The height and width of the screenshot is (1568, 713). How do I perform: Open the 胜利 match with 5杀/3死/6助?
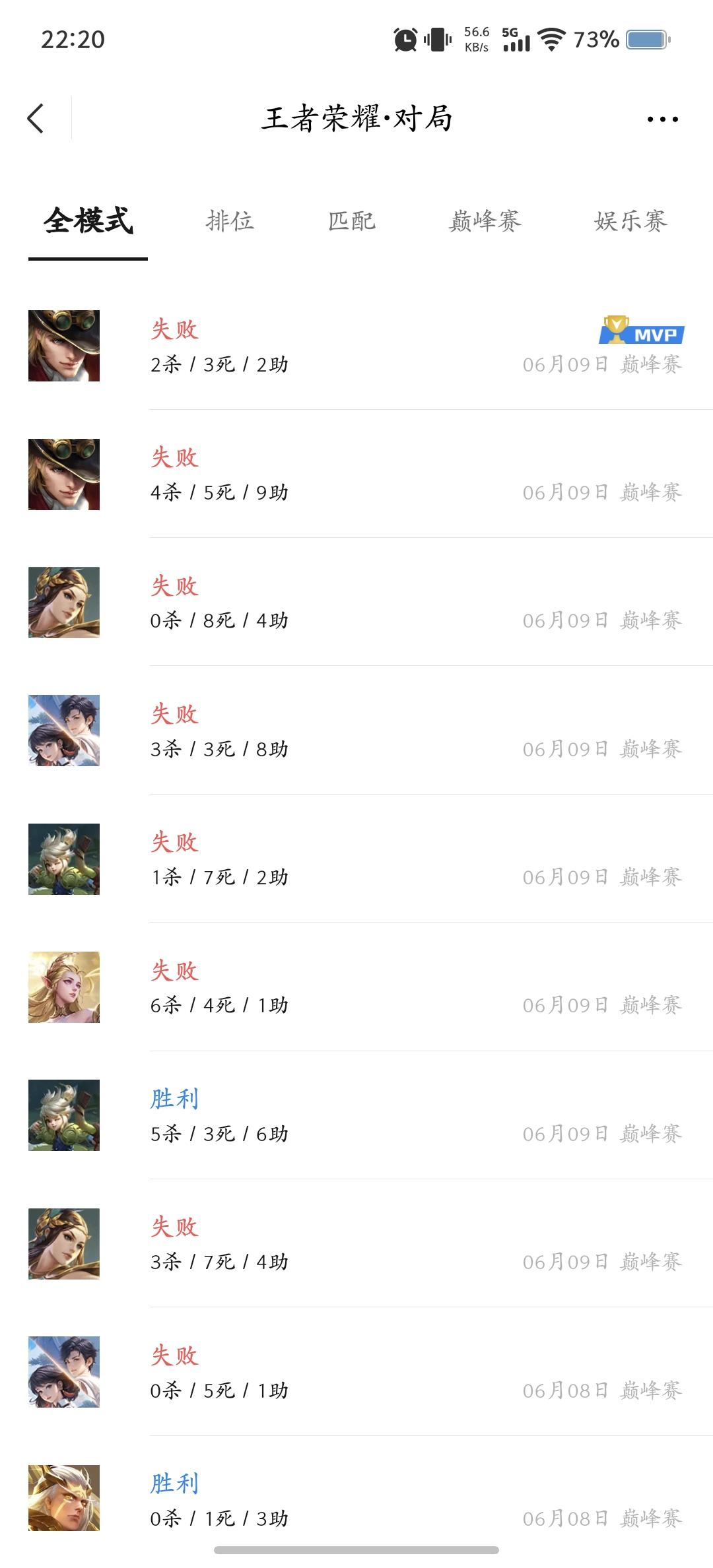(356, 1115)
